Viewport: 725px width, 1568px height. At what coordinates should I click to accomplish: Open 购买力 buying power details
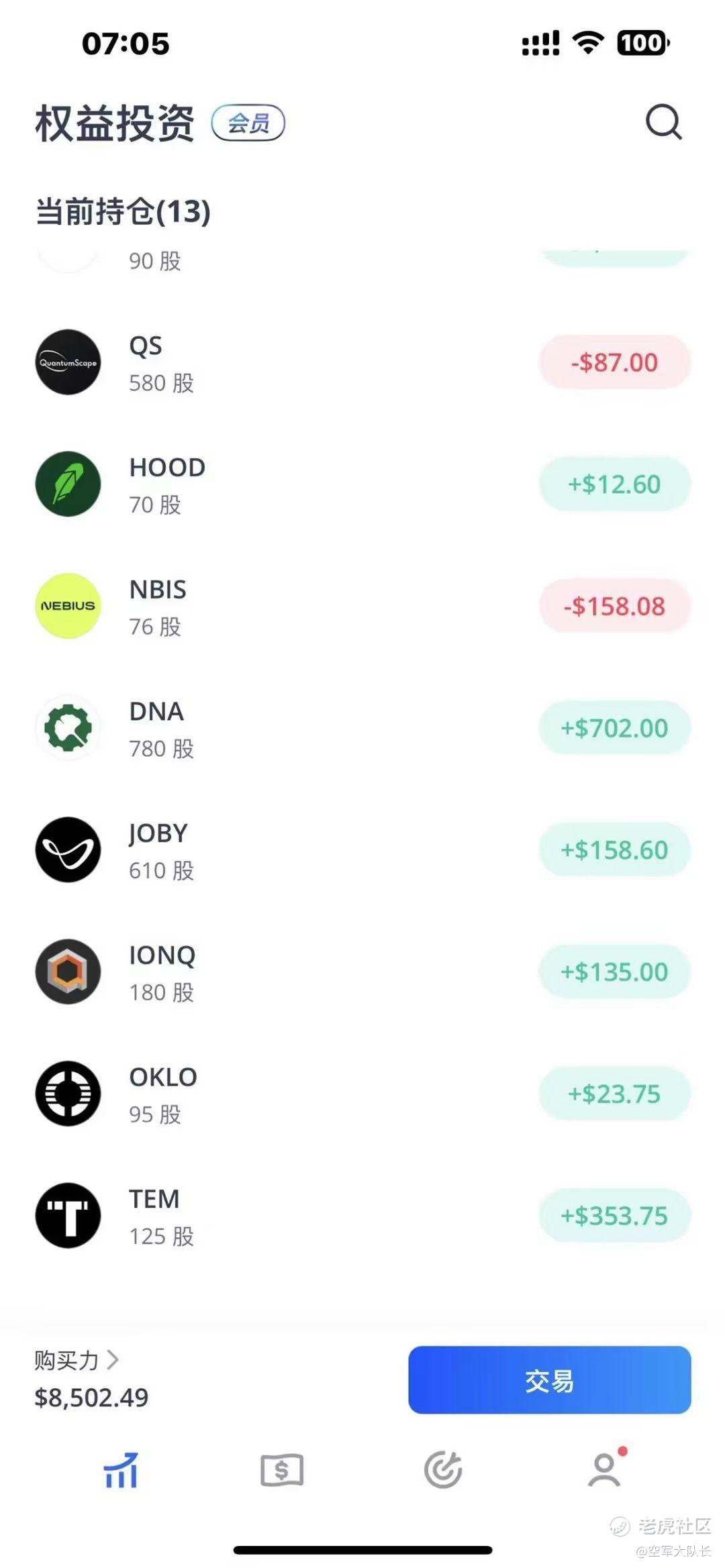[x=77, y=1361]
